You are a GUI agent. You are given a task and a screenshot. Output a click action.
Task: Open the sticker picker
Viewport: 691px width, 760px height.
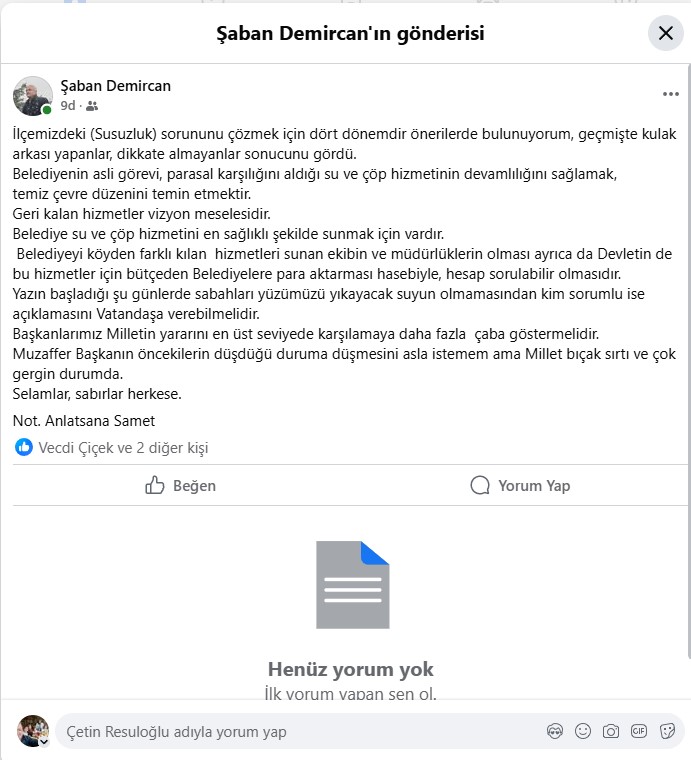[666, 731]
